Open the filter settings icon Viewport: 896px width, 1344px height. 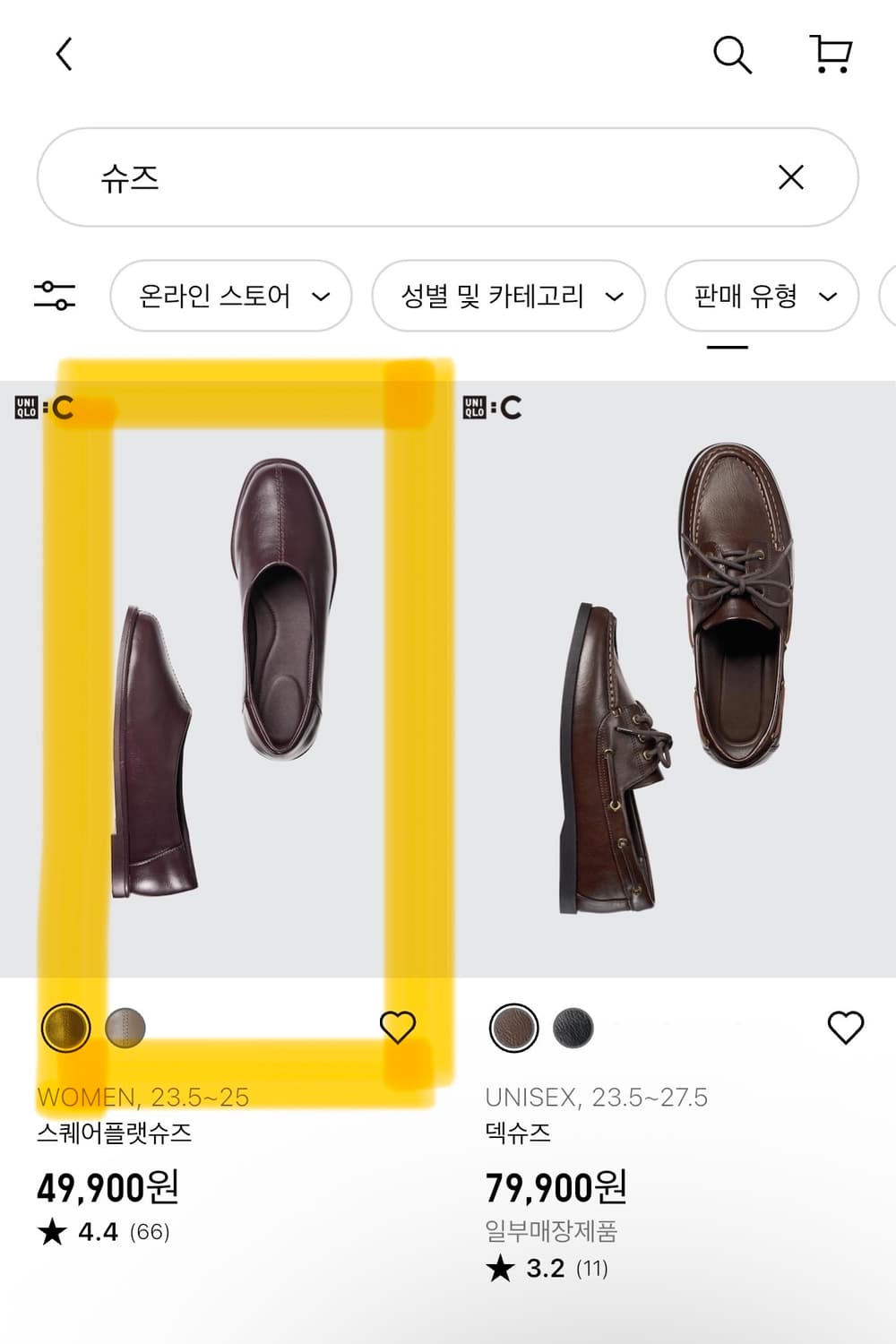coord(54,297)
